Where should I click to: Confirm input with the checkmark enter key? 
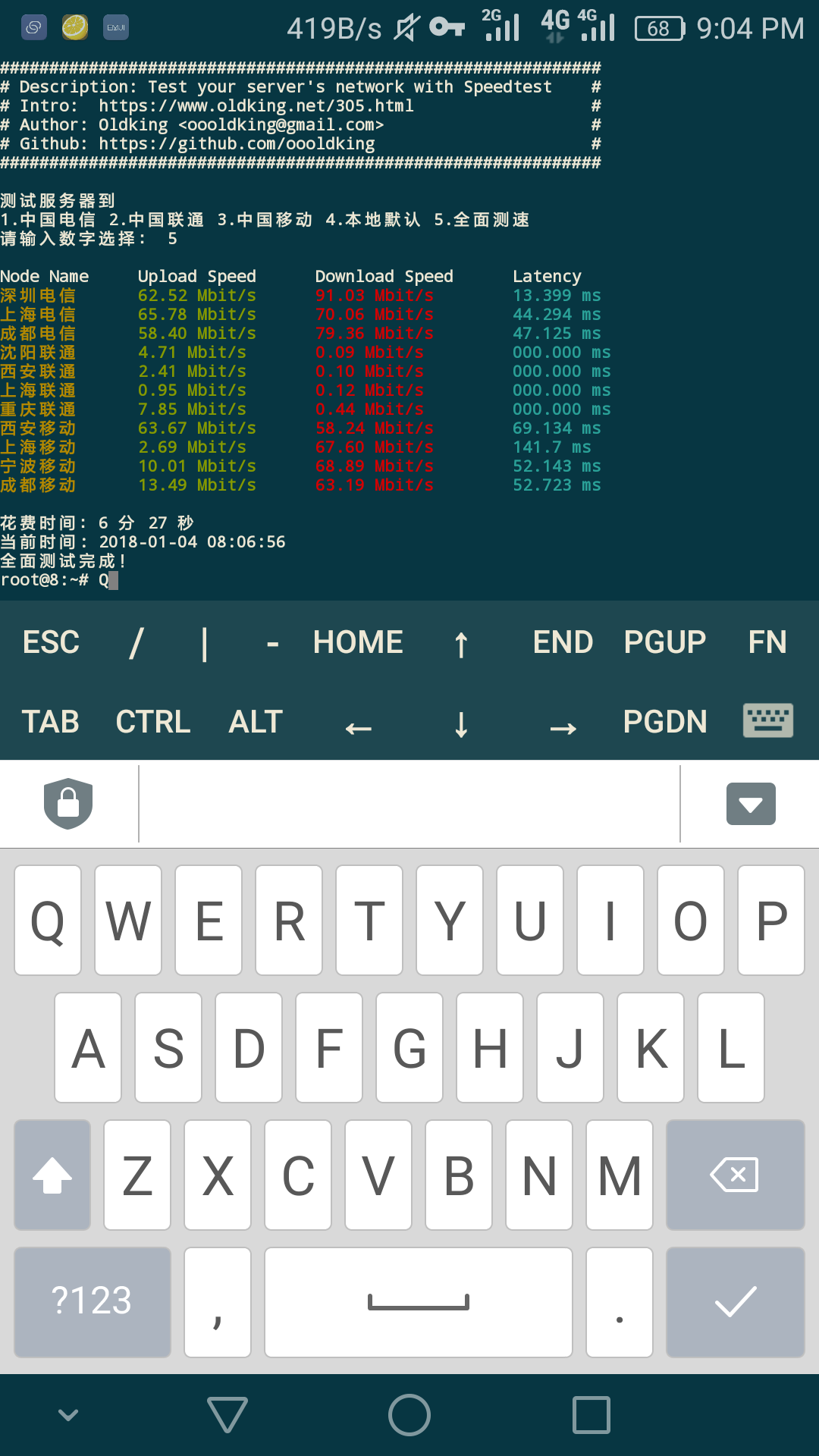735,1302
